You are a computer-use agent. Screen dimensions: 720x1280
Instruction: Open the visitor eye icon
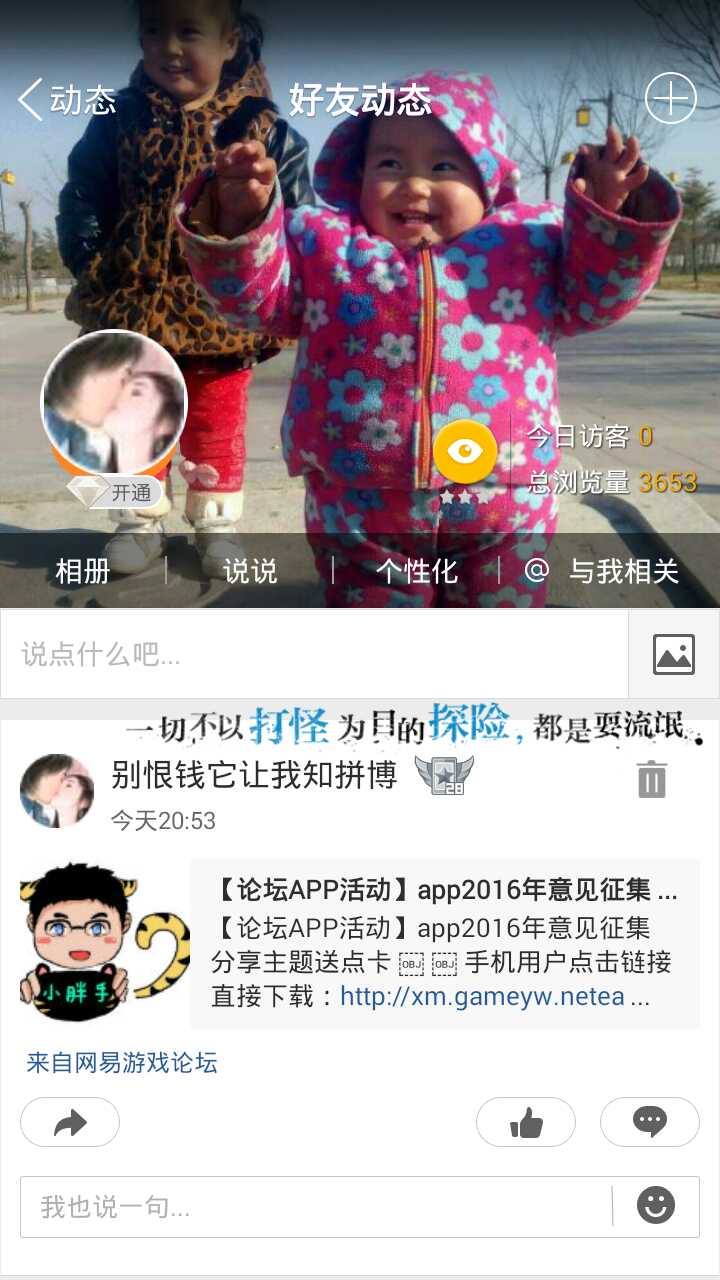click(x=465, y=451)
